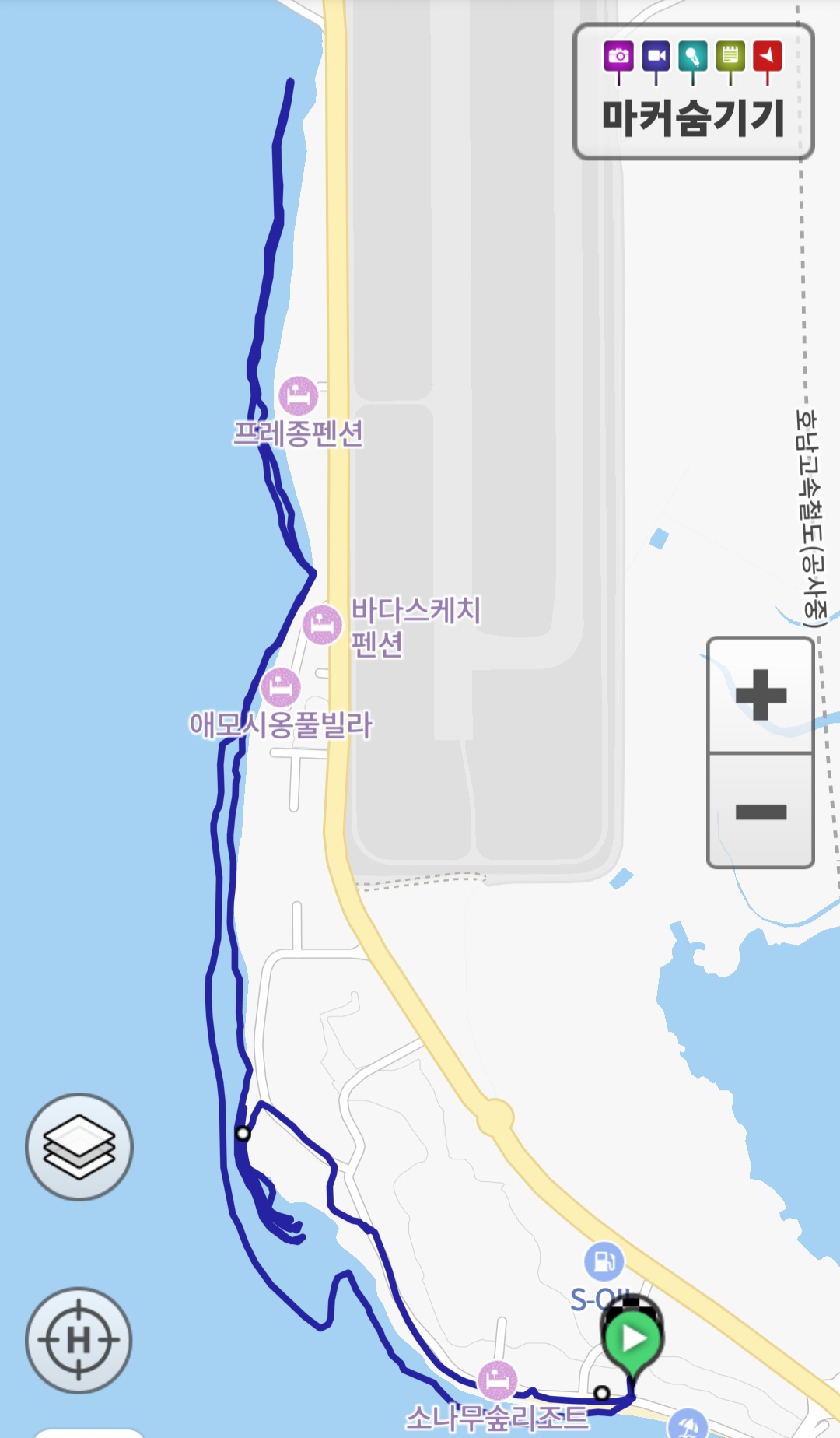Zoom in with the plus button
Screen dimensions: 840x1438
point(761,695)
